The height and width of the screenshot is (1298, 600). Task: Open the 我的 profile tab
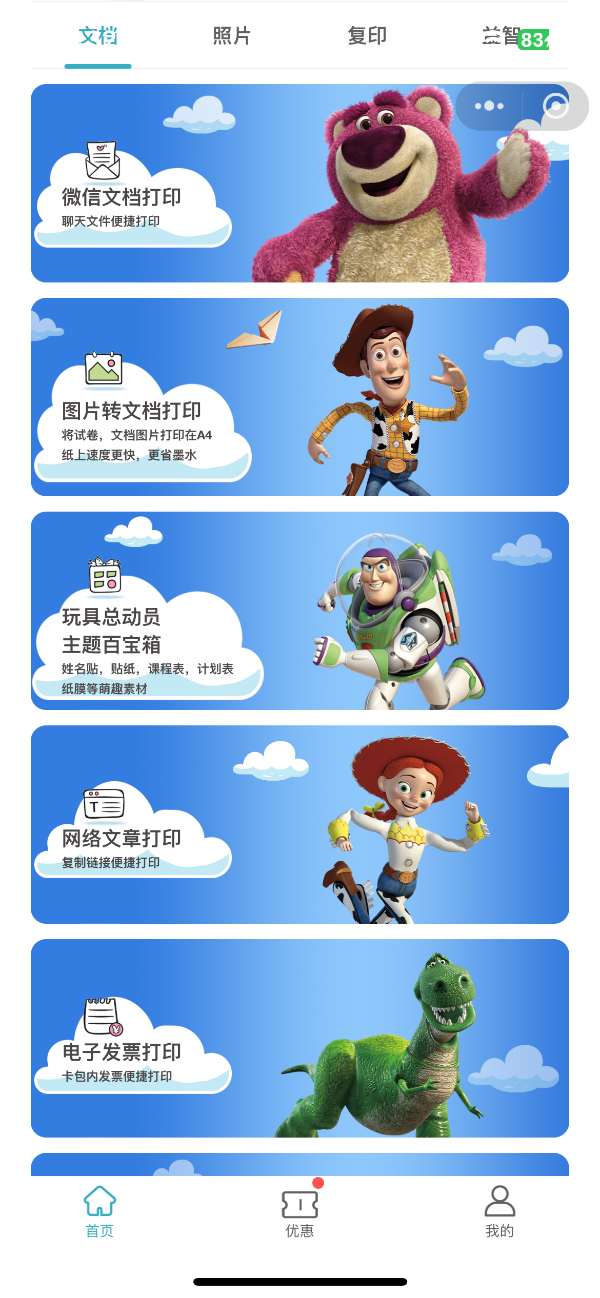(x=499, y=1211)
